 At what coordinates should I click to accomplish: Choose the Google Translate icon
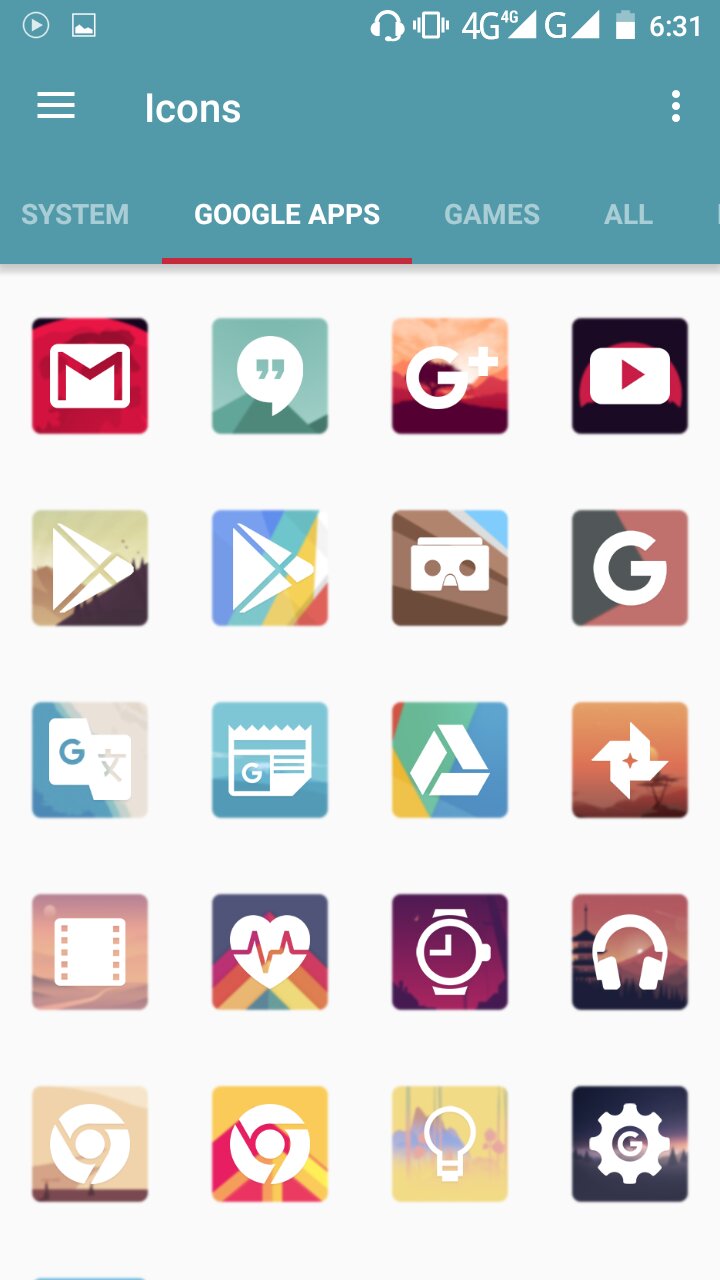90,760
